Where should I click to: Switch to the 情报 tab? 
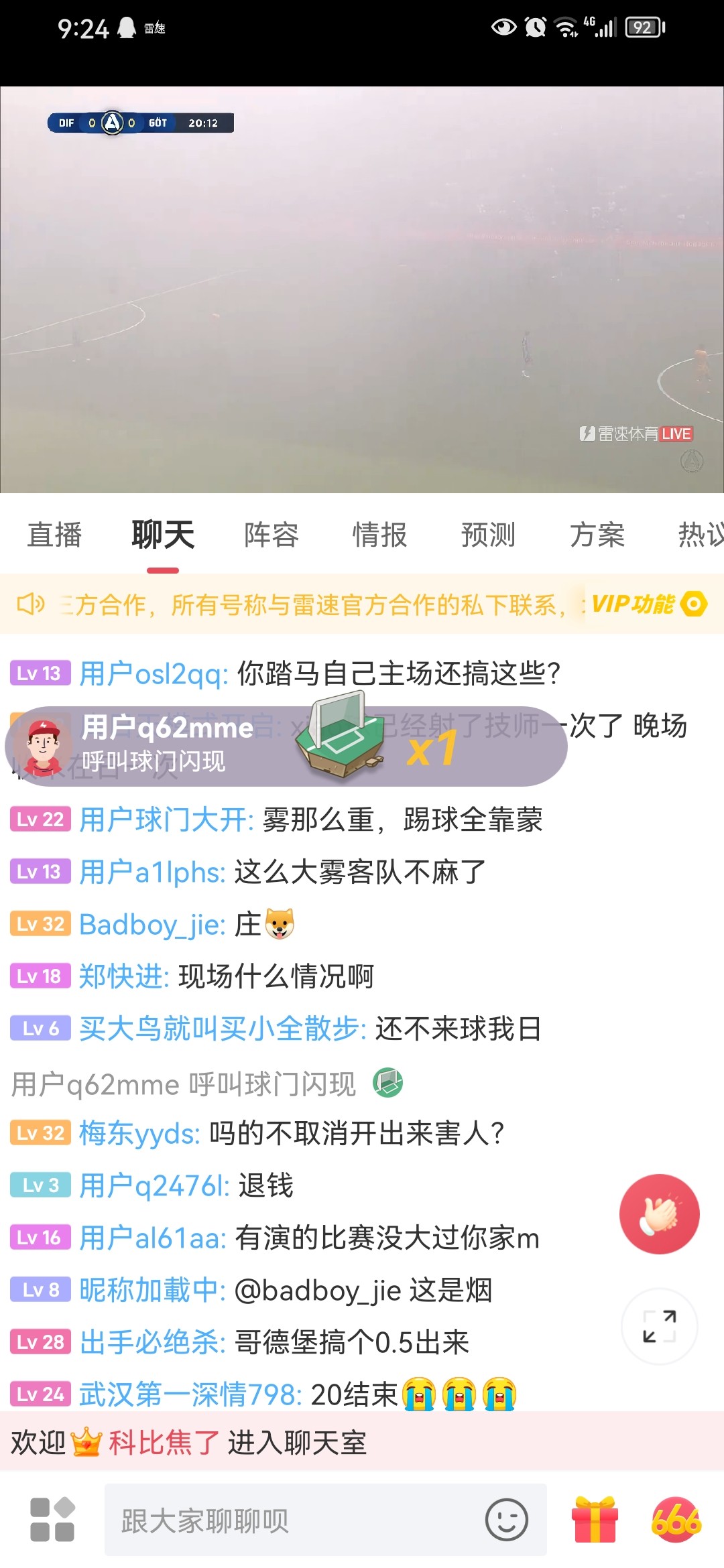coord(380,535)
